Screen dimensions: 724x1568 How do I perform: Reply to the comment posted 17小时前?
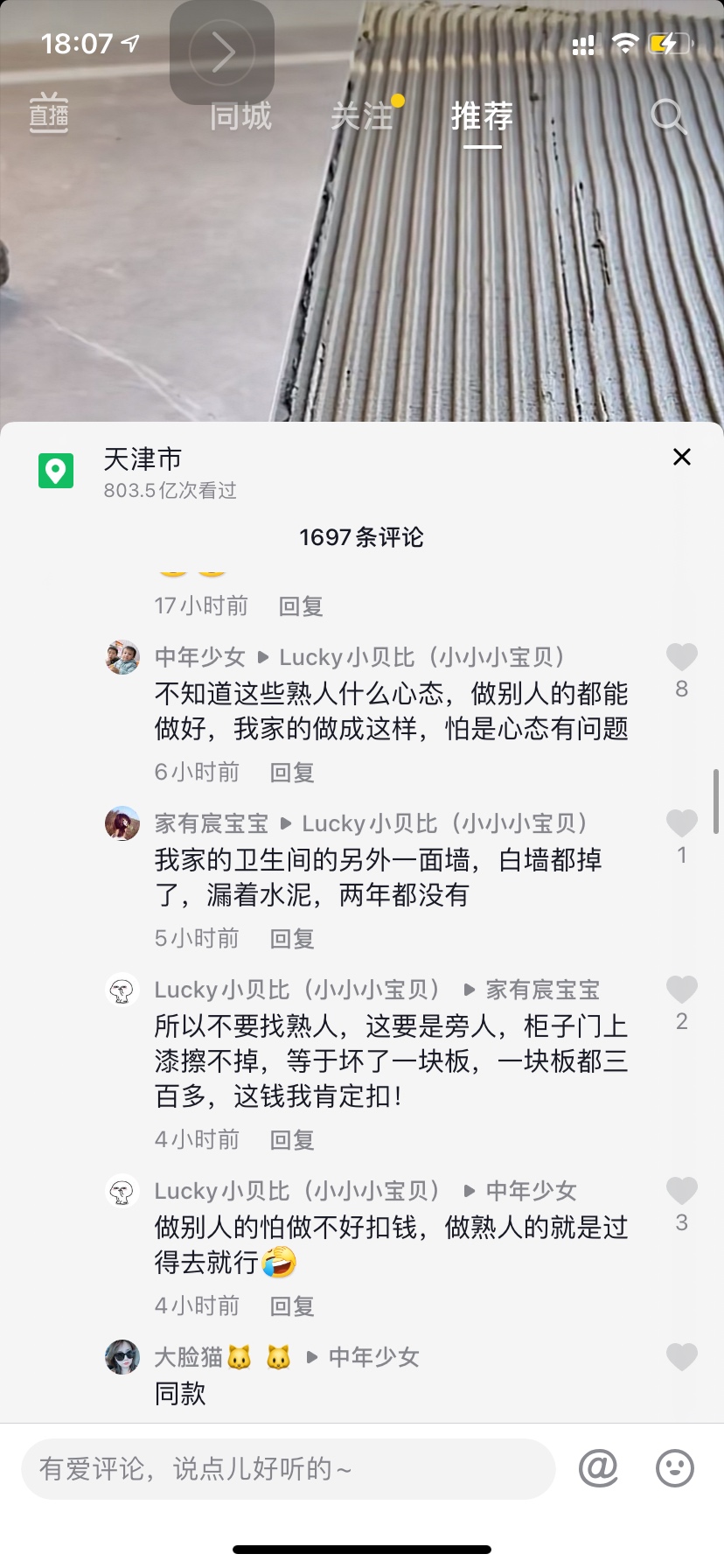[301, 605]
